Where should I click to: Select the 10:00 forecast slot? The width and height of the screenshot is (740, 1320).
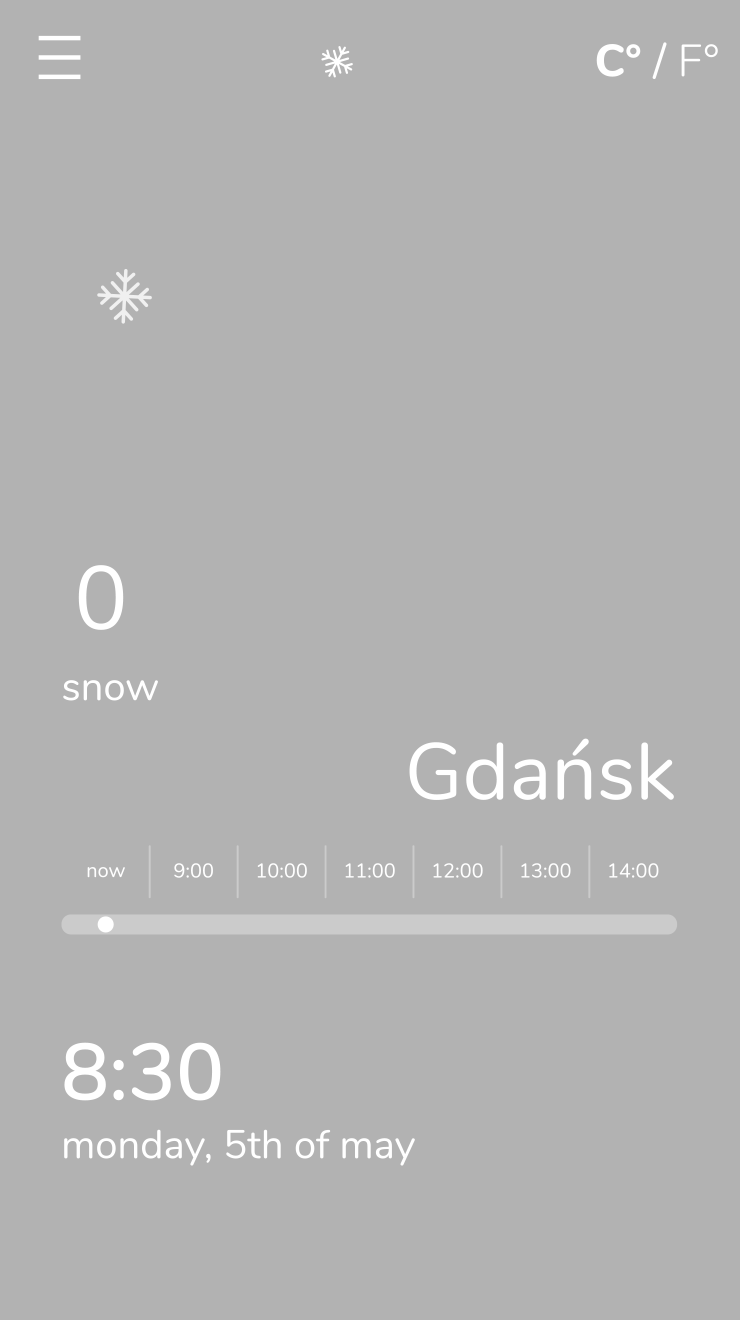[x=281, y=871]
